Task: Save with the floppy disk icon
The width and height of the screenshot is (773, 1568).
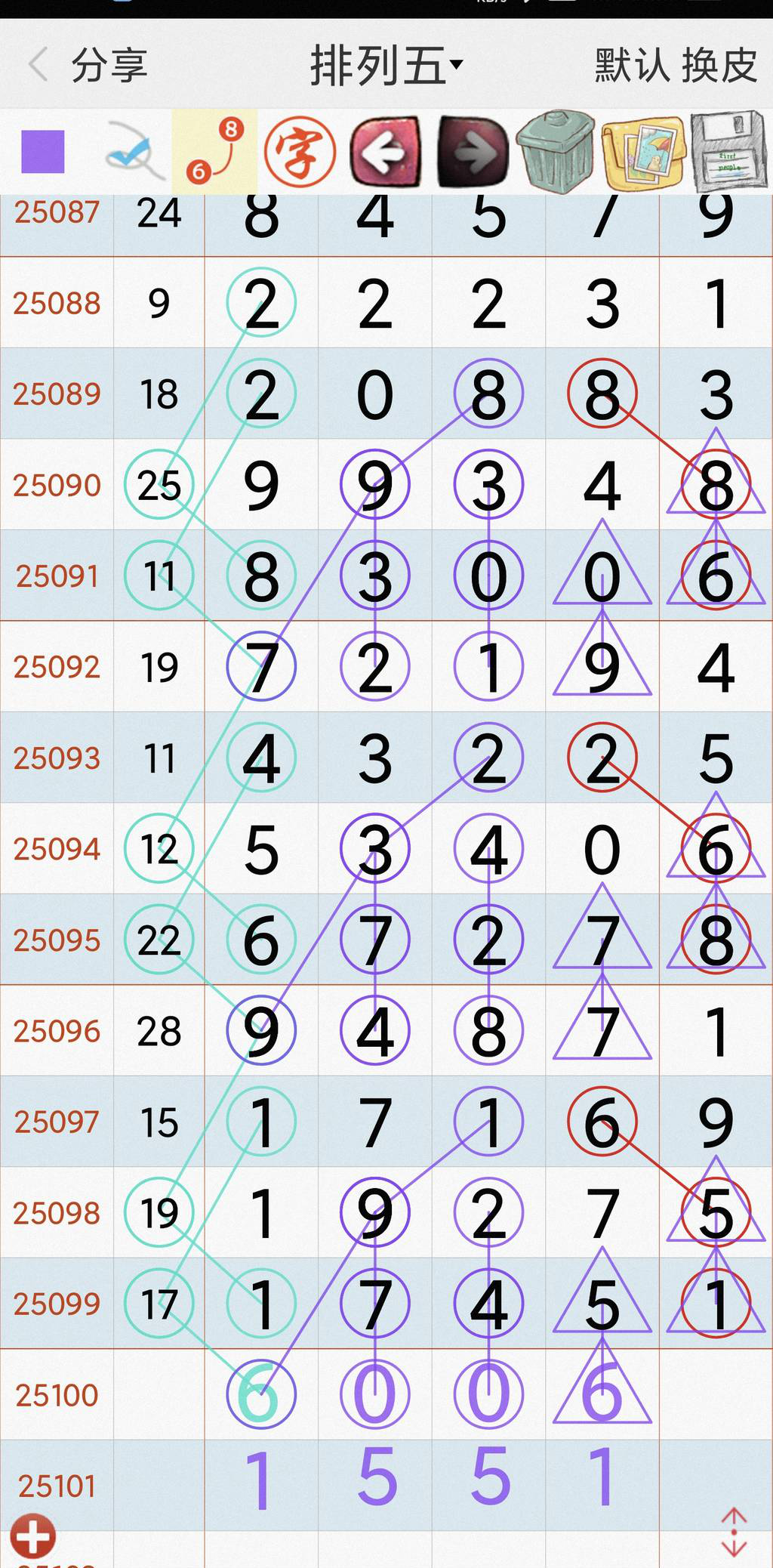Action: coord(729,152)
